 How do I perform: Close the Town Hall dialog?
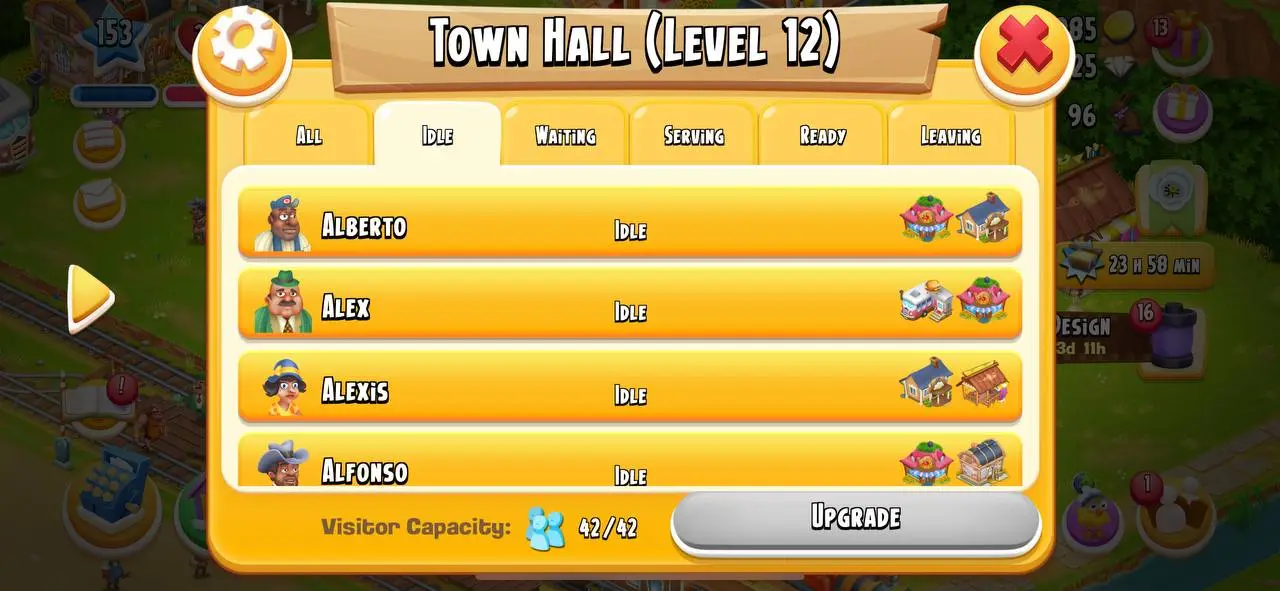pos(1023,46)
